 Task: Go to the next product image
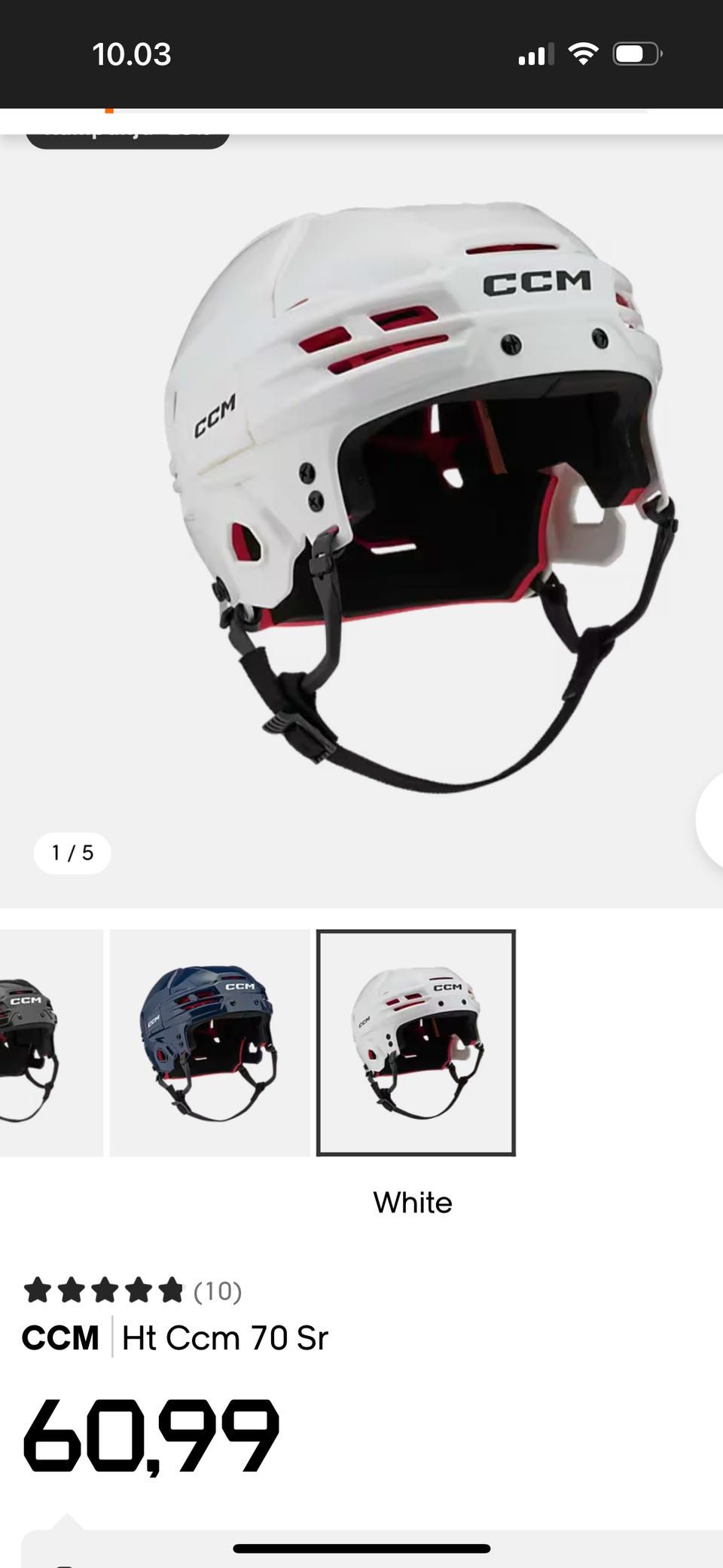pos(711,820)
